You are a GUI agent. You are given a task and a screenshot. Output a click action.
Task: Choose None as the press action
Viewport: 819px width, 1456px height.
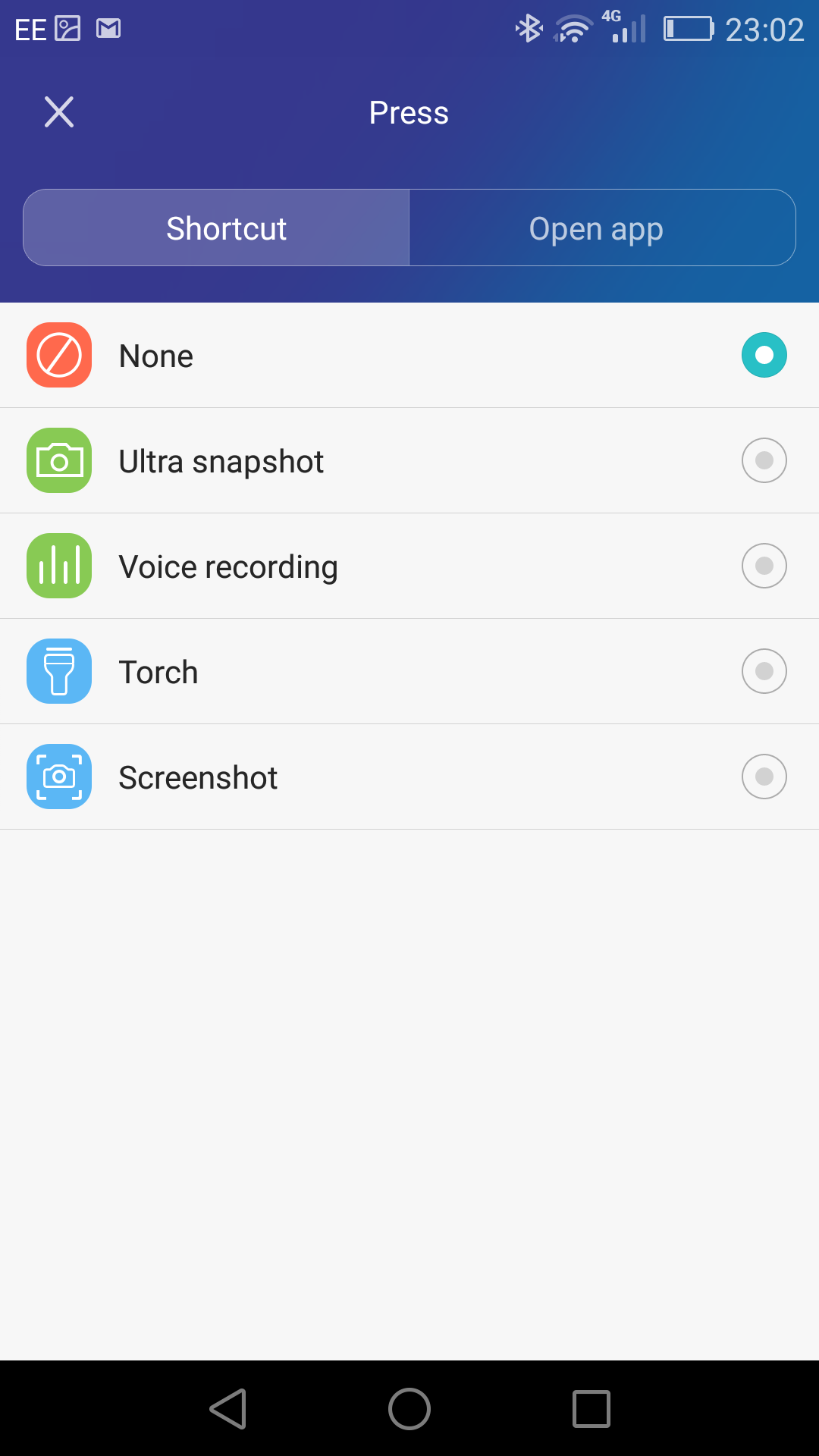click(409, 355)
